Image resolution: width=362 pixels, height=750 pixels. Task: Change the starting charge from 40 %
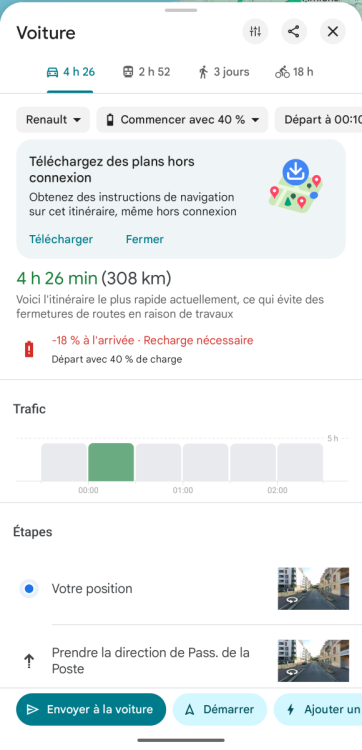coord(182,120)
